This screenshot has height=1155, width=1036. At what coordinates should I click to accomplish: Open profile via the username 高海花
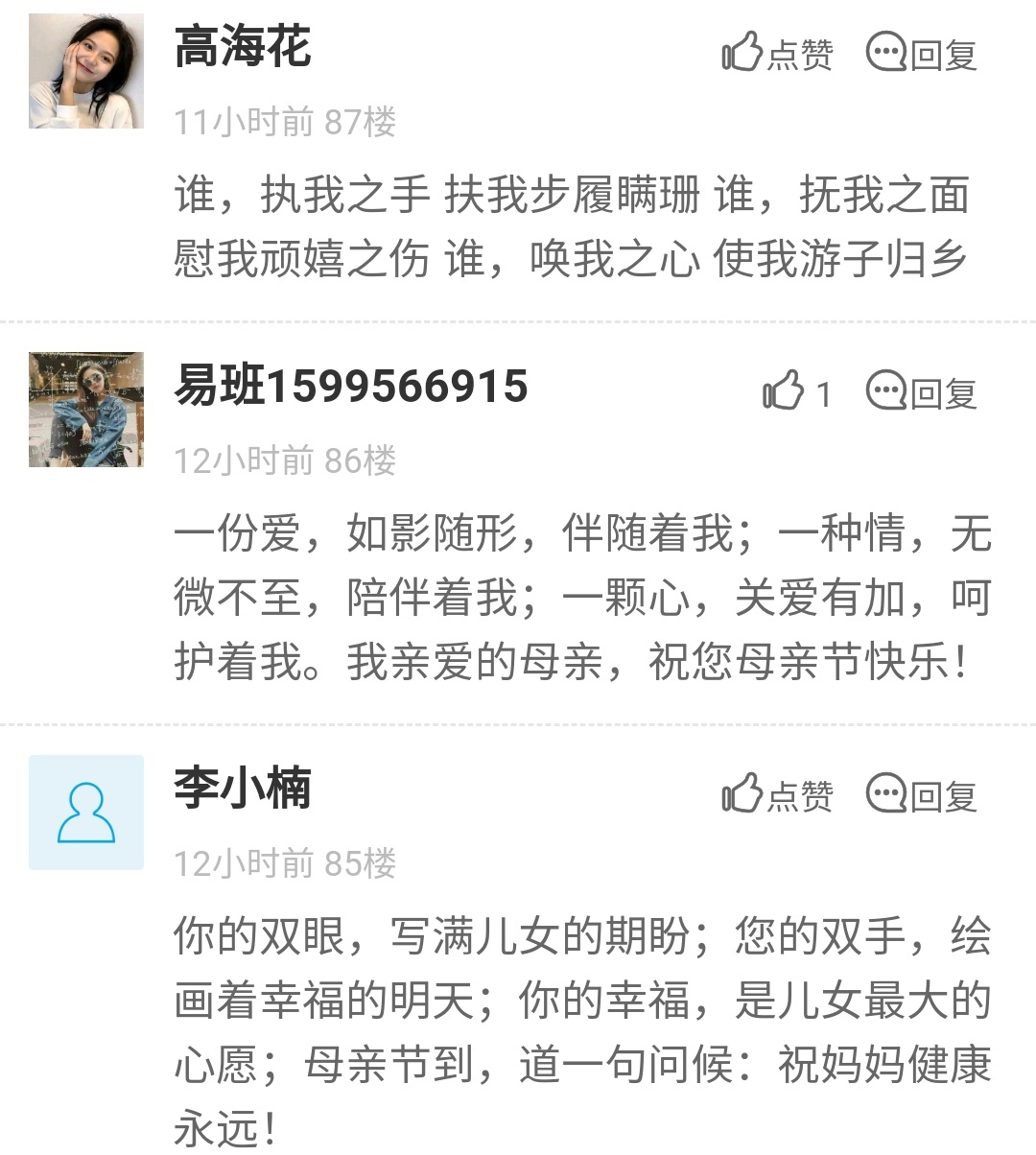(242, 48)
